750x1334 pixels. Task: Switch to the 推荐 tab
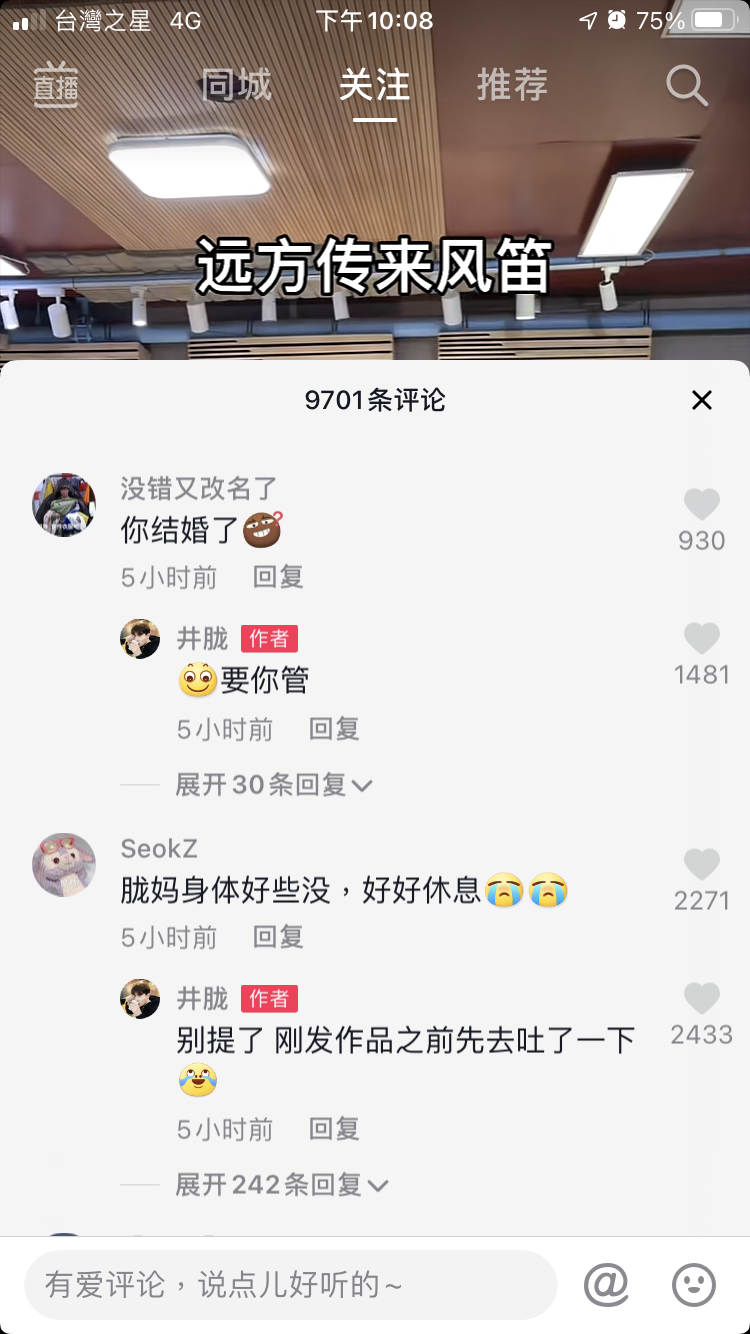[512, 86]
